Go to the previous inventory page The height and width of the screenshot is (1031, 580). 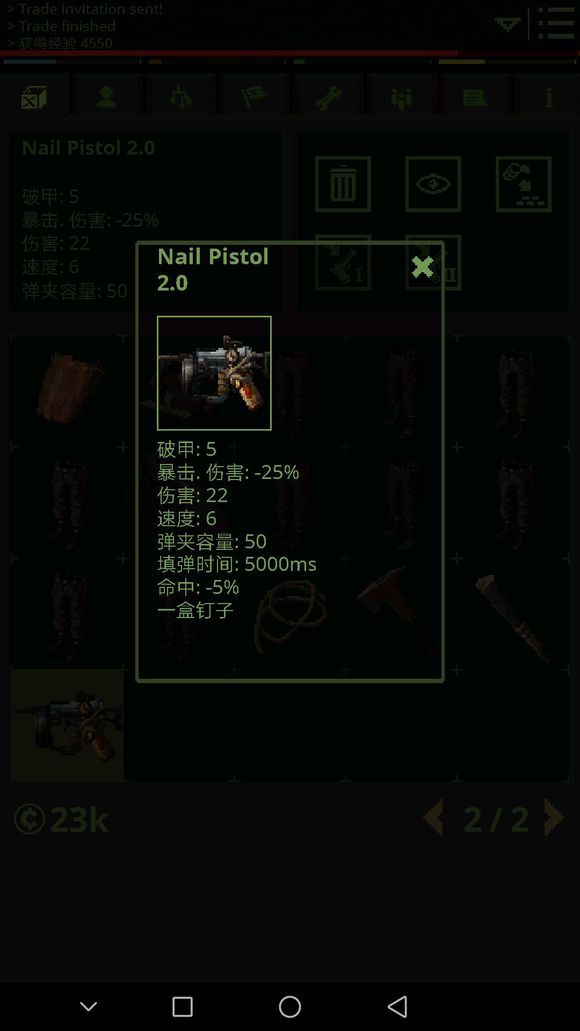click(433, 818)
